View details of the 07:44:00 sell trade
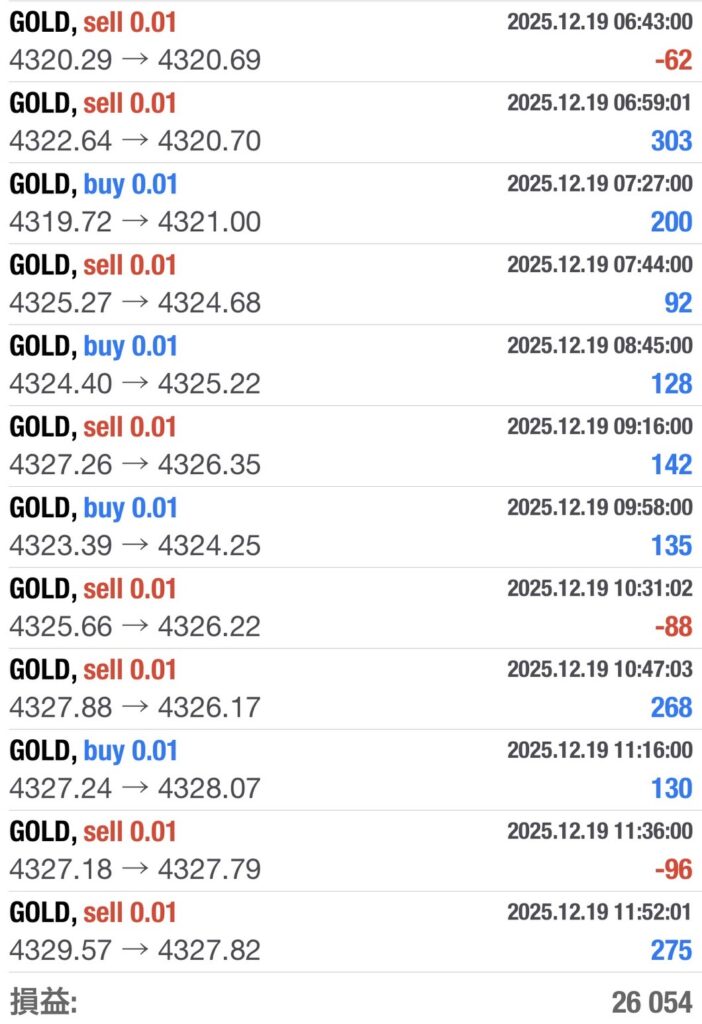This screenshot has height=1024, width=702. 350,284
